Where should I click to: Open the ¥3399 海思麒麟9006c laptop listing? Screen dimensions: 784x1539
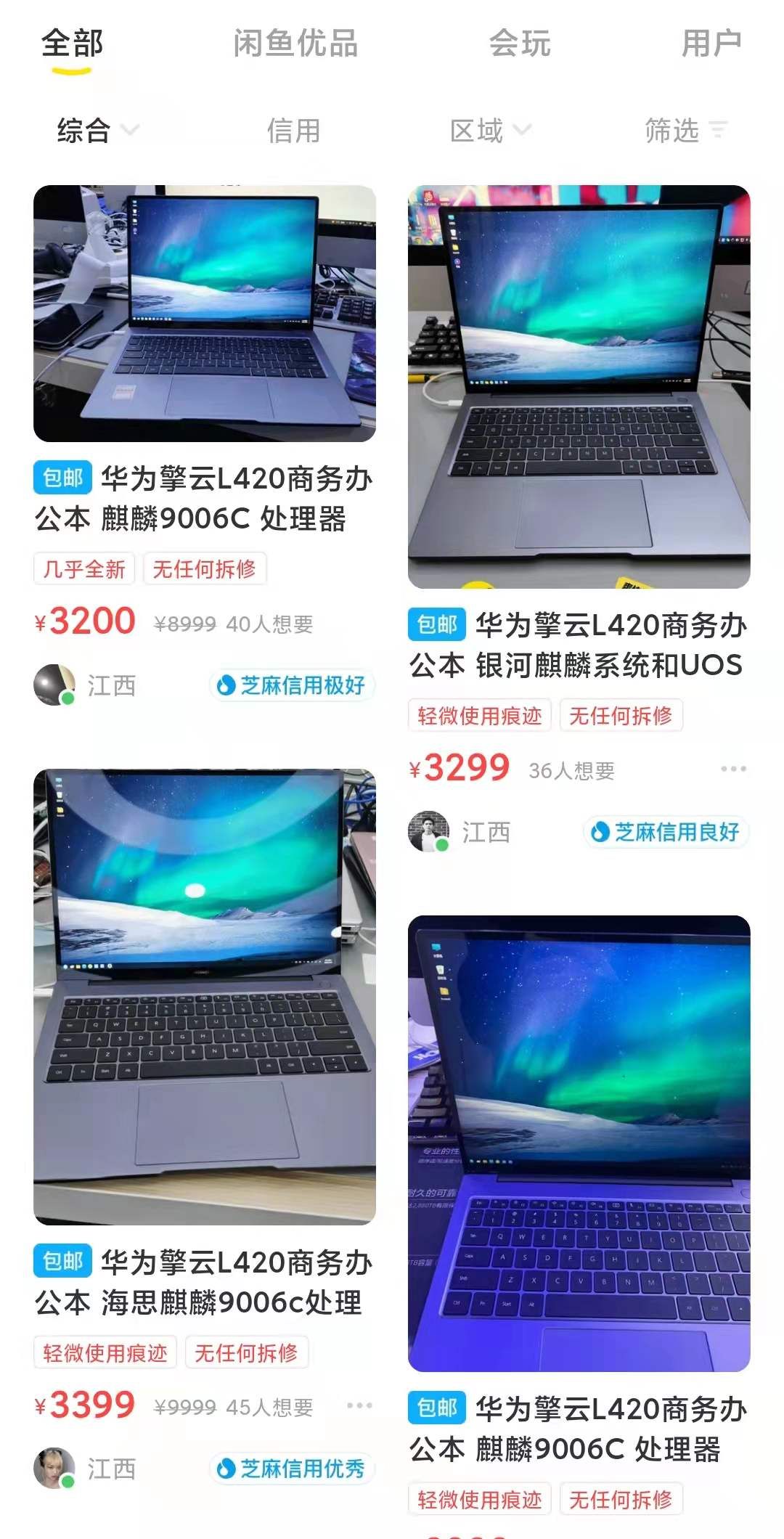205,996
